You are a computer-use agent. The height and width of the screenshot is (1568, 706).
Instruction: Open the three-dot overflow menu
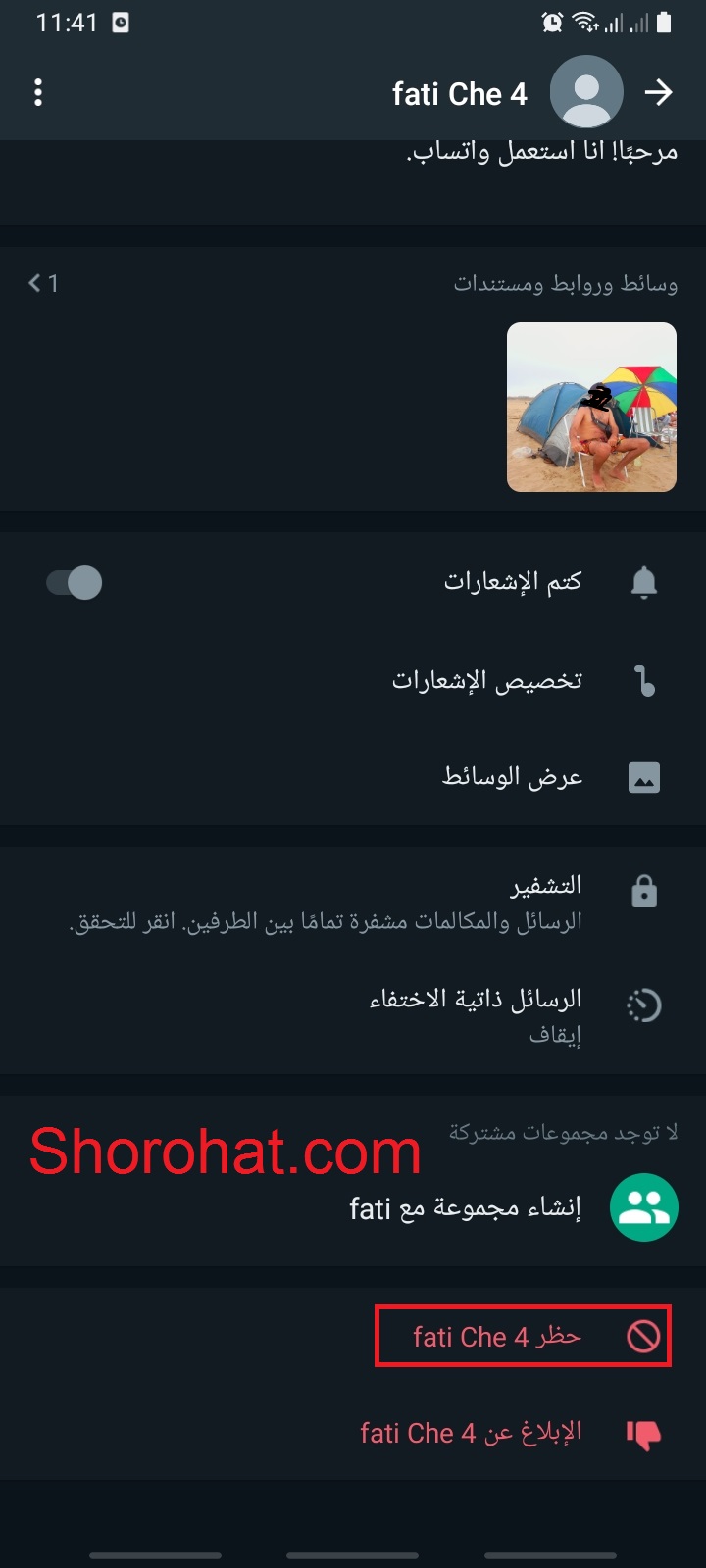point(38,93)
